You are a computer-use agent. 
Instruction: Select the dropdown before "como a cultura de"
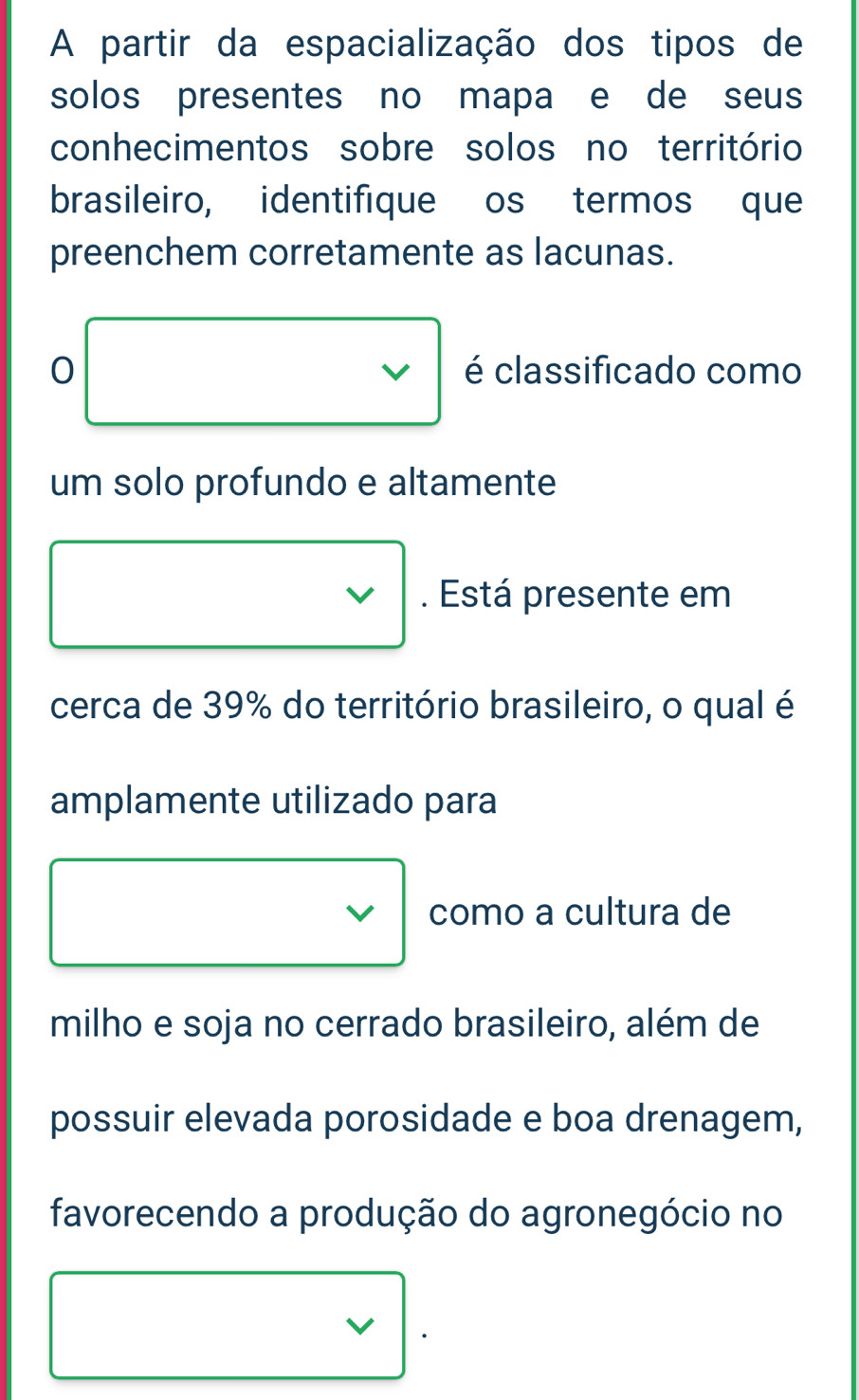coord(228,912)
